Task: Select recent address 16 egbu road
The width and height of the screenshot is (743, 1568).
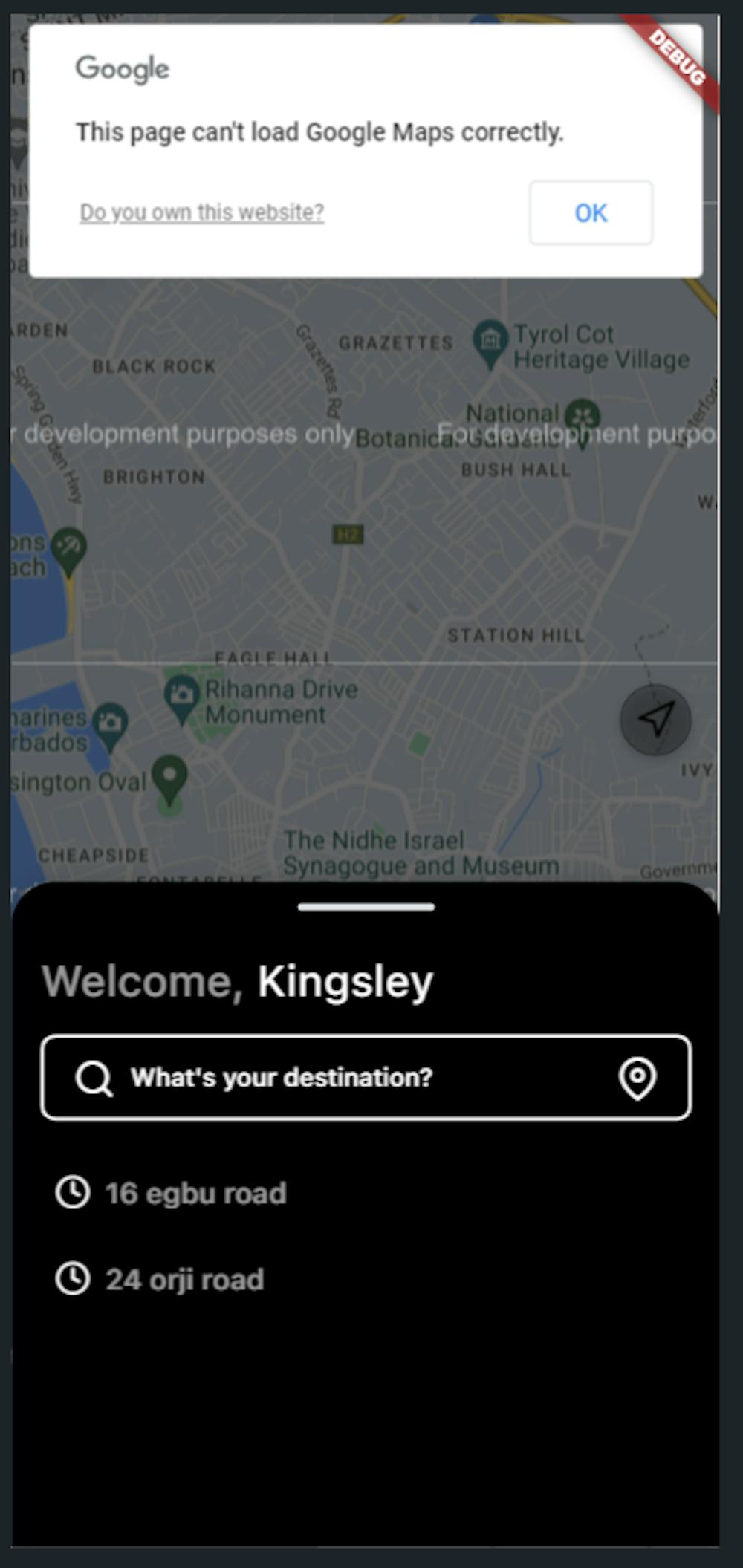Action: coord(195,1193)
